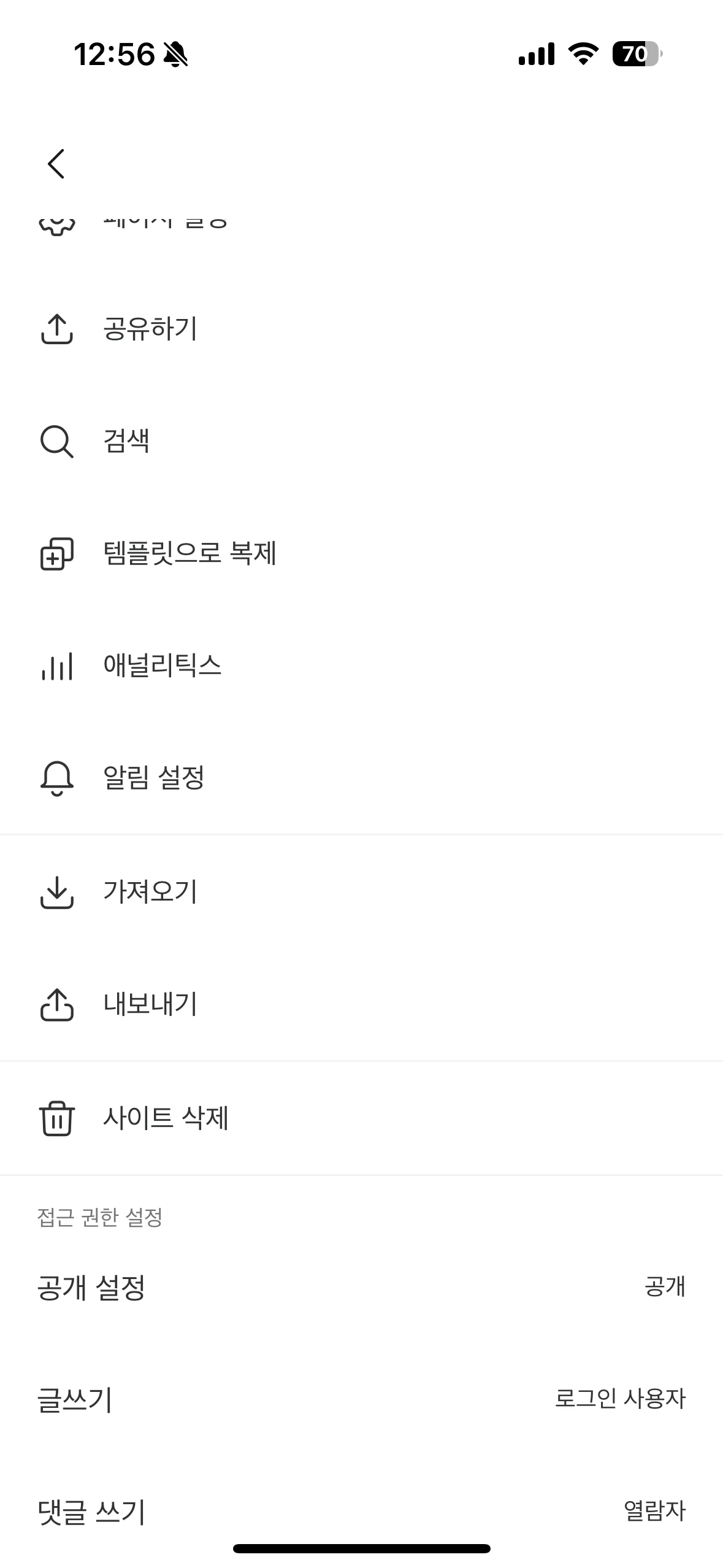Image resolution: width=723 pixels, height=1568 pixels.
Task: Open 글쓰기 permission setting
Action: pyautogui.click(x=361, y=1399)
